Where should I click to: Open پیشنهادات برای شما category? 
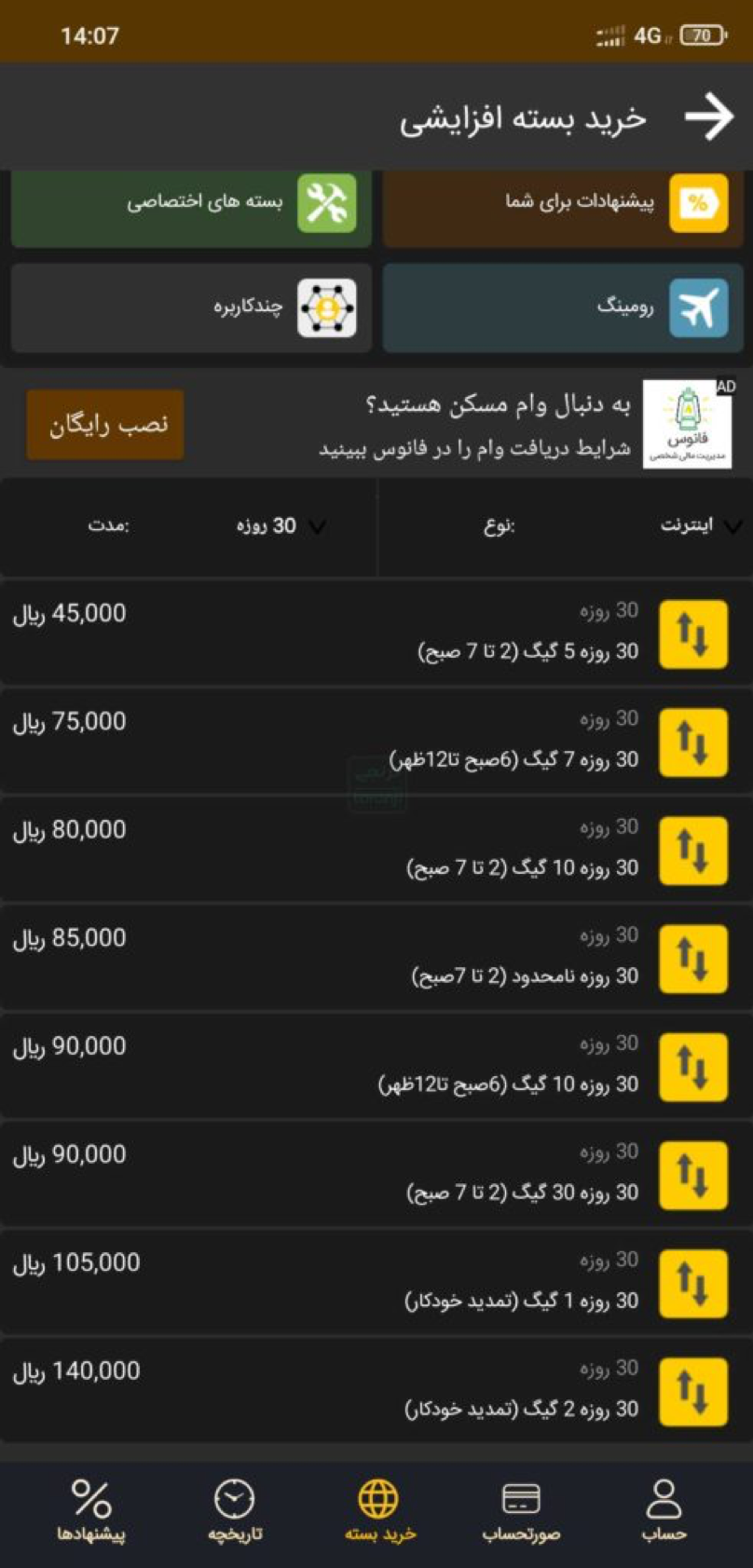563,203
